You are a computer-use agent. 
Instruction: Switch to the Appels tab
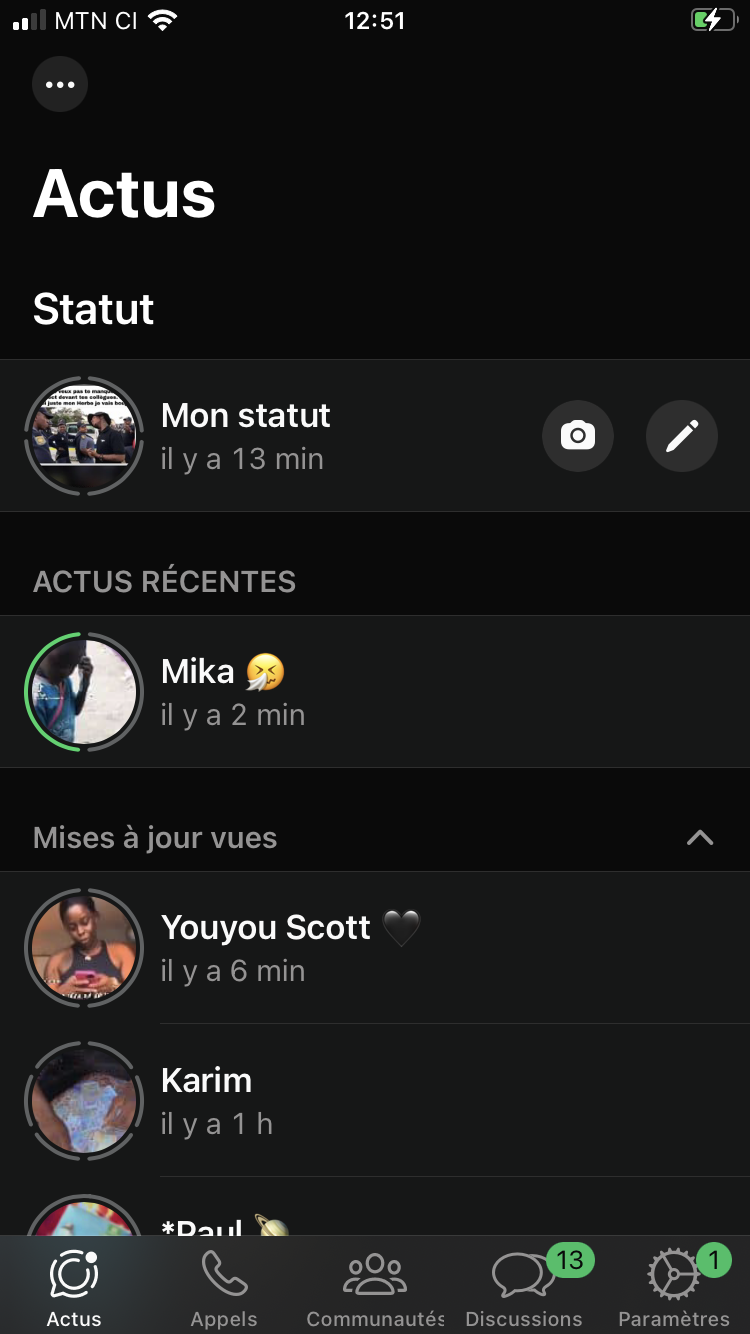point(224,1288)
